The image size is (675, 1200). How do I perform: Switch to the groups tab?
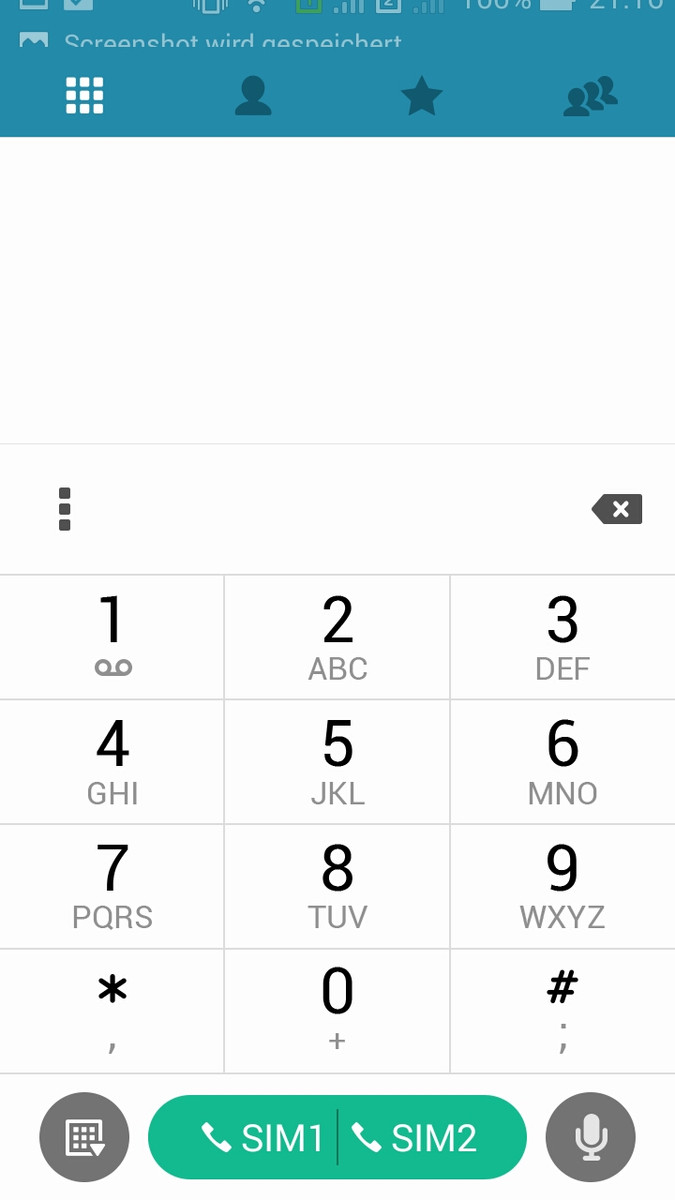click(x=590, y=96)
